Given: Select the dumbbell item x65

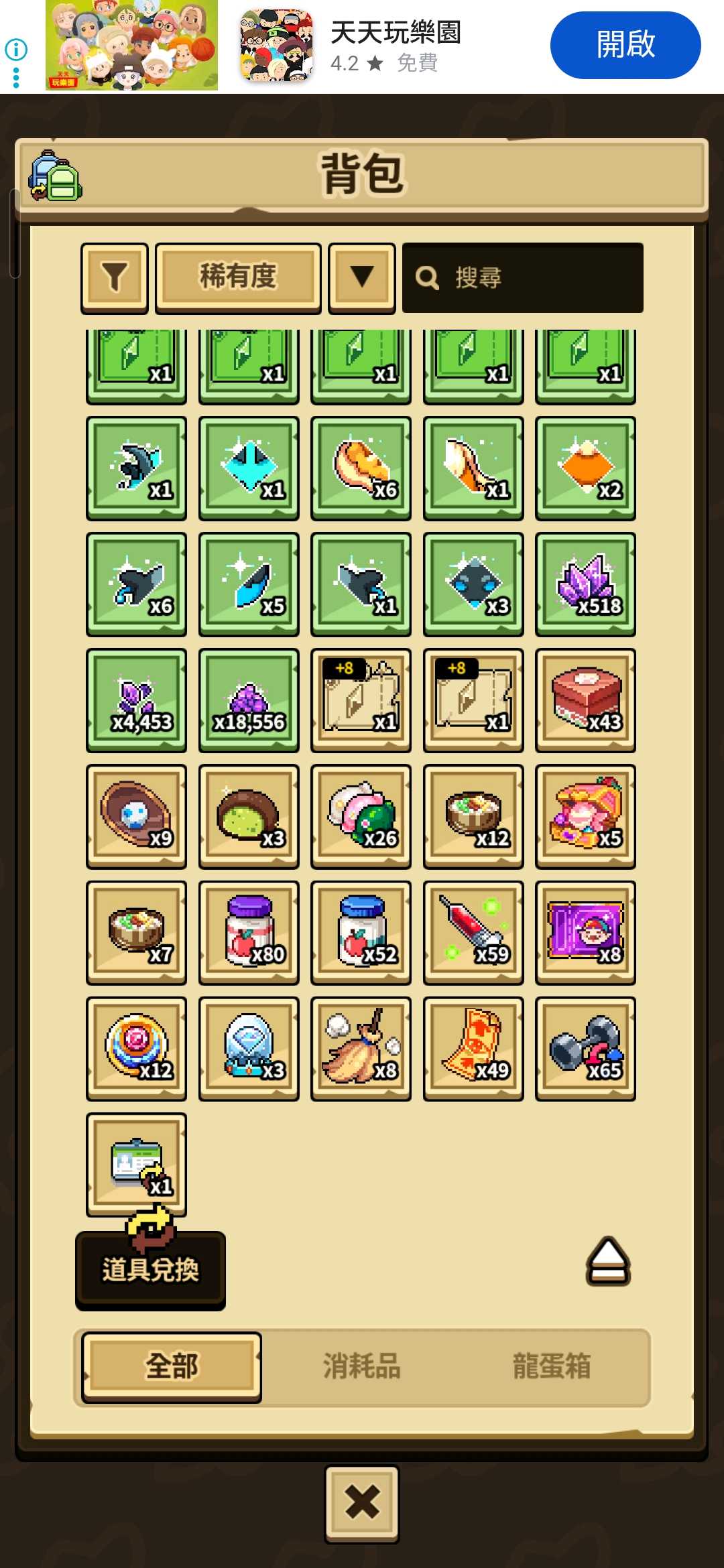Looking at the screenshot, I should (x=585, y=1048).
